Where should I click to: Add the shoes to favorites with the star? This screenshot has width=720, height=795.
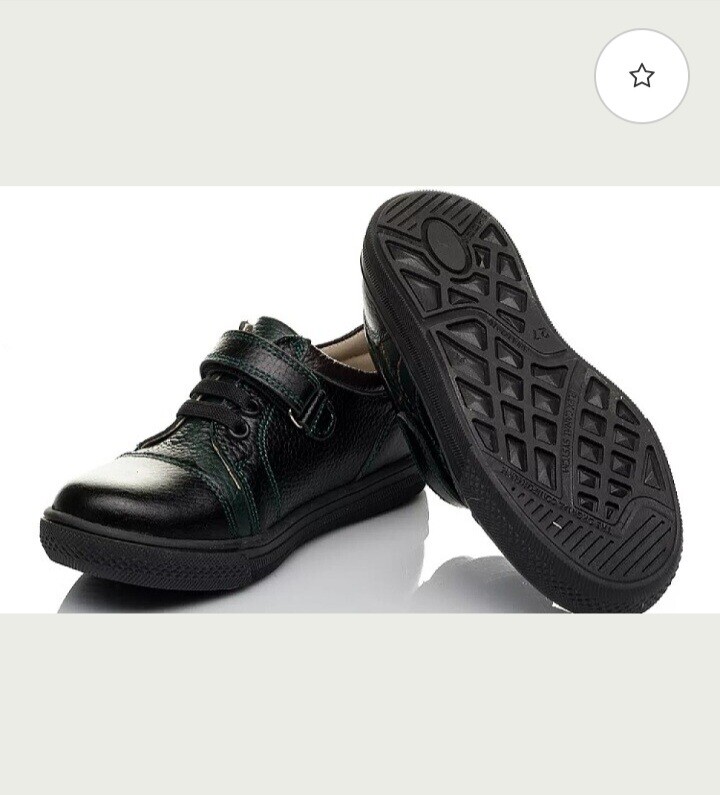coord(642,76)
